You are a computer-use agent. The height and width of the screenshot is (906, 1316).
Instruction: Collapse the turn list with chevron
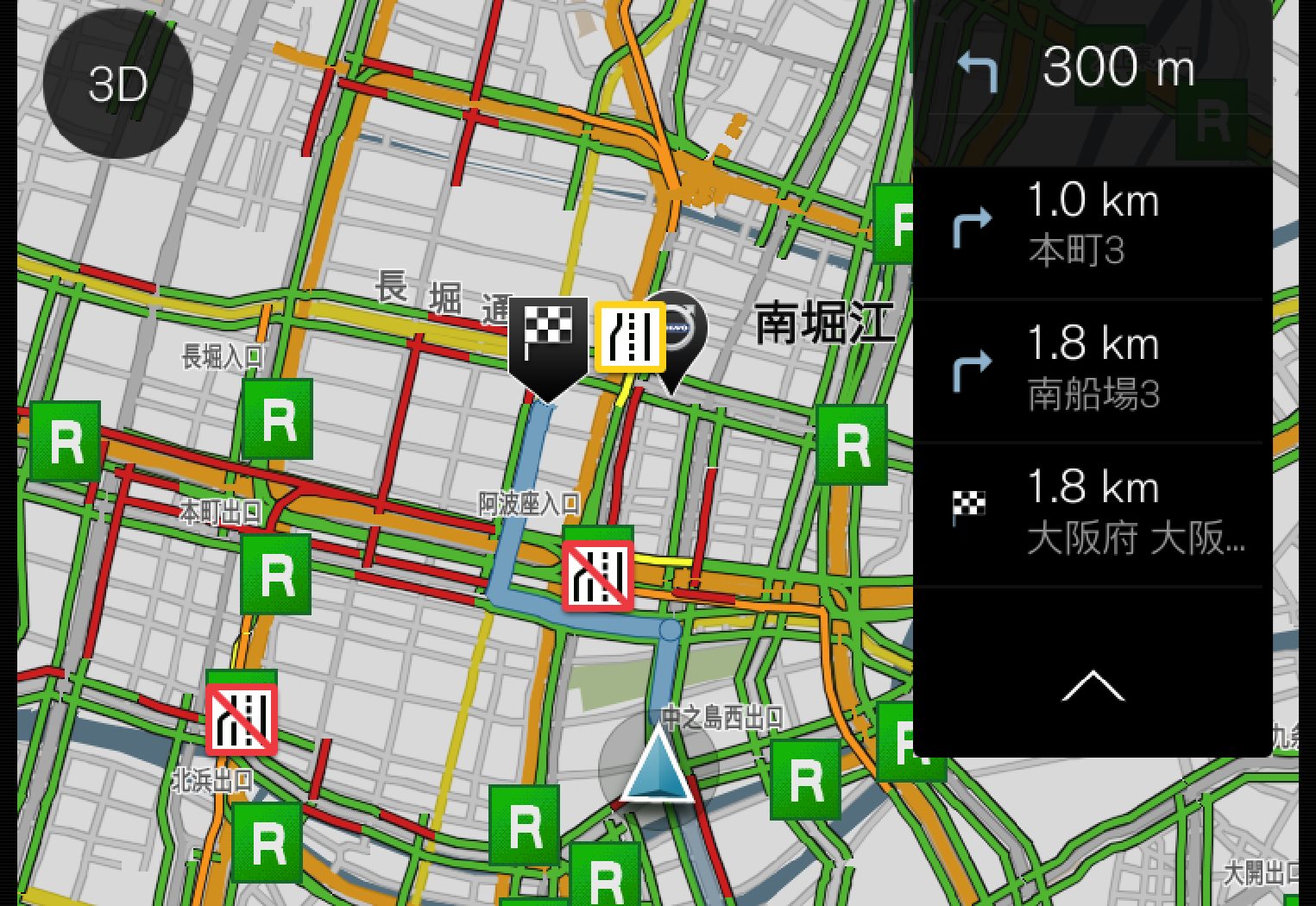1092,687
